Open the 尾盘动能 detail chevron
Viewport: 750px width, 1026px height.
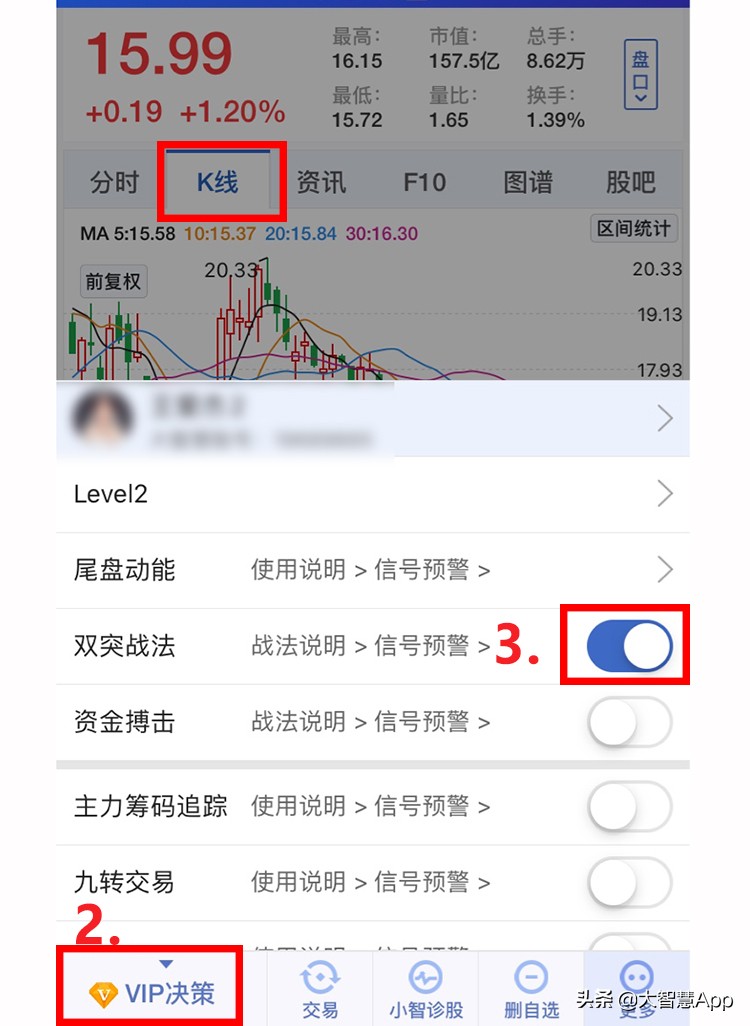[x=665, y=569]
